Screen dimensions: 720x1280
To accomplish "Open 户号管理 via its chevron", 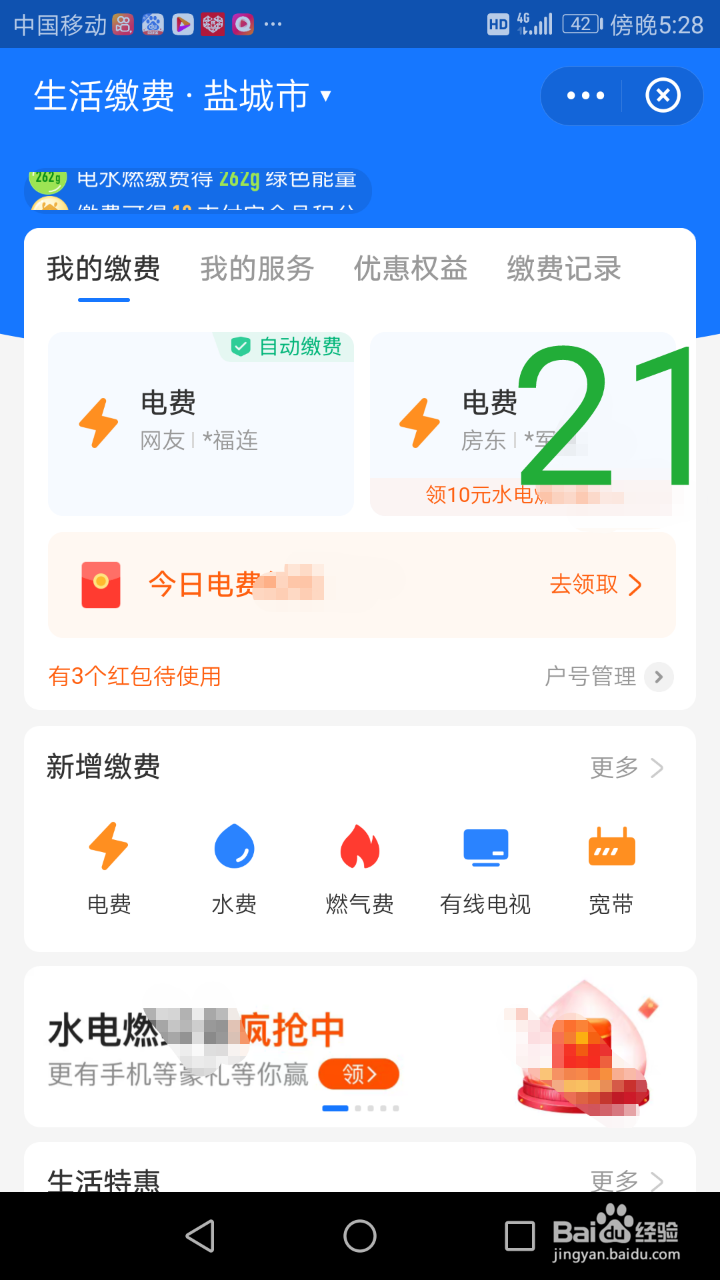I will pos(658,677).
